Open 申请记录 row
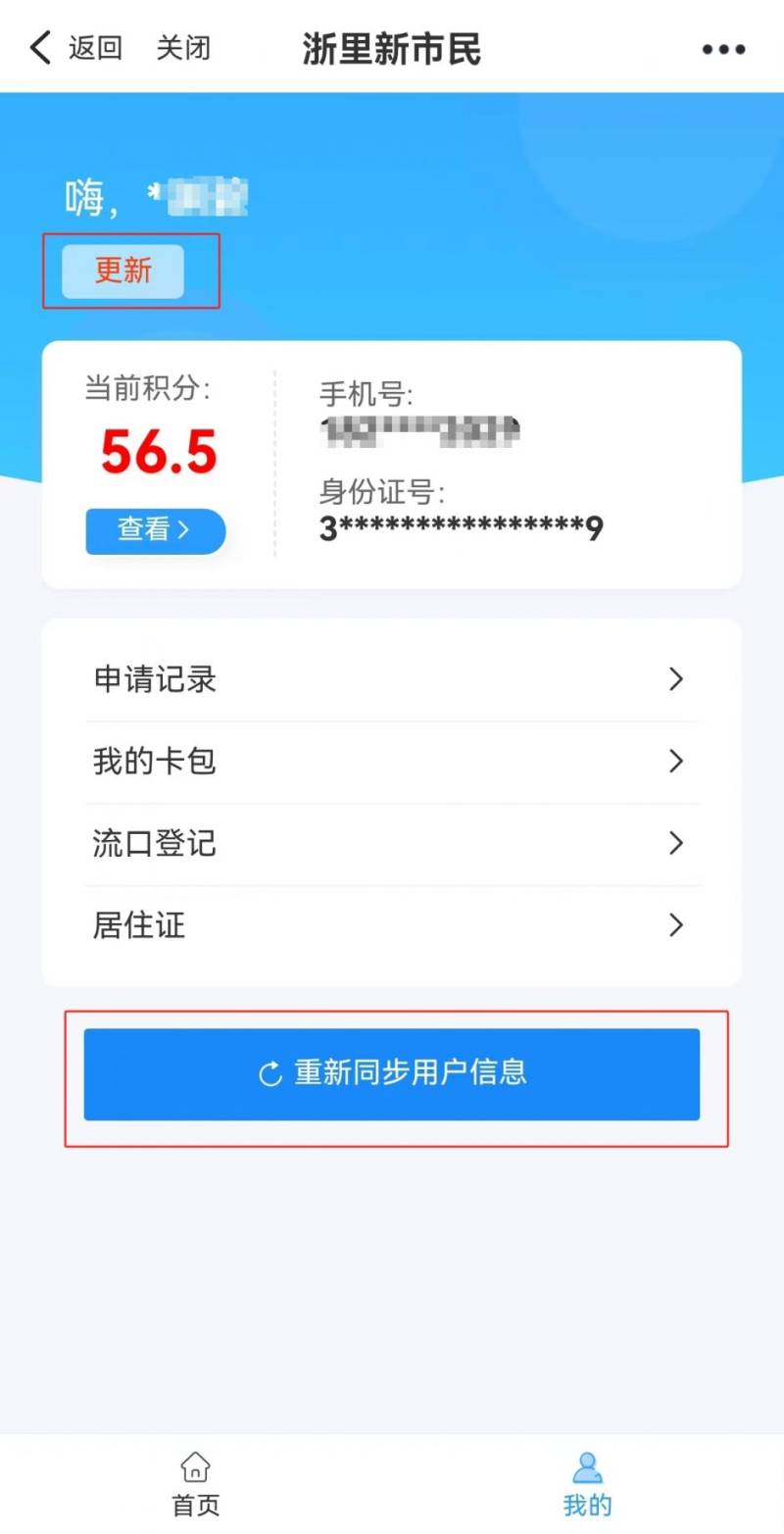784x1534 pixels. coord(391,679)
